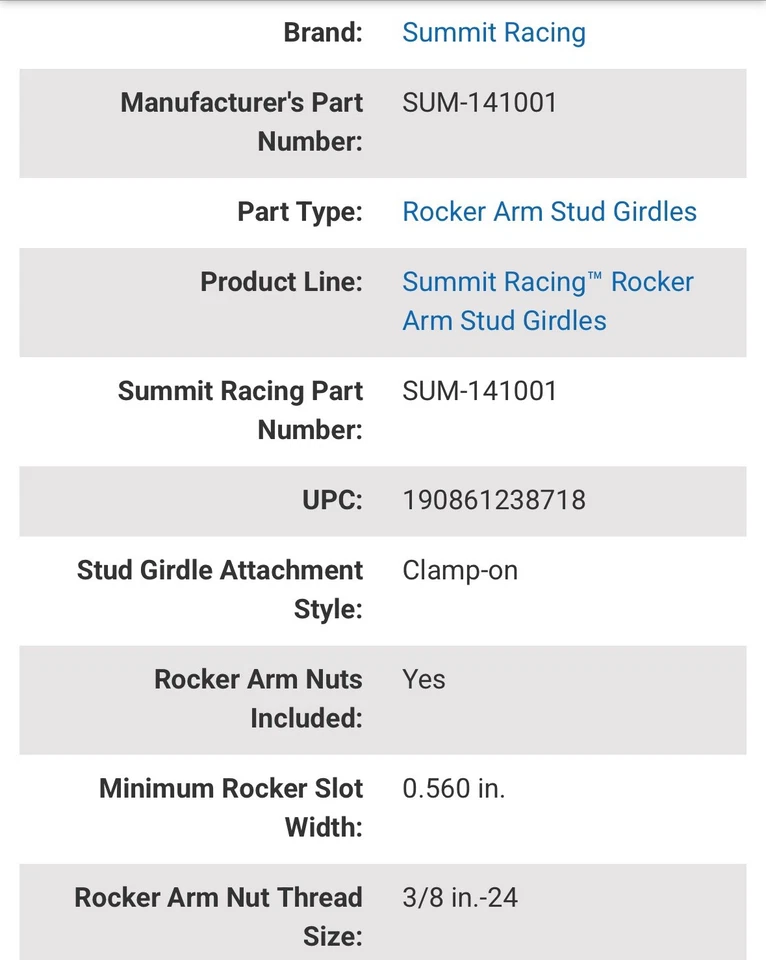Screen dimensions: 766x960
Task: Select the Stud Girdle Attachment Style row
Action: (x=219, y=590)
